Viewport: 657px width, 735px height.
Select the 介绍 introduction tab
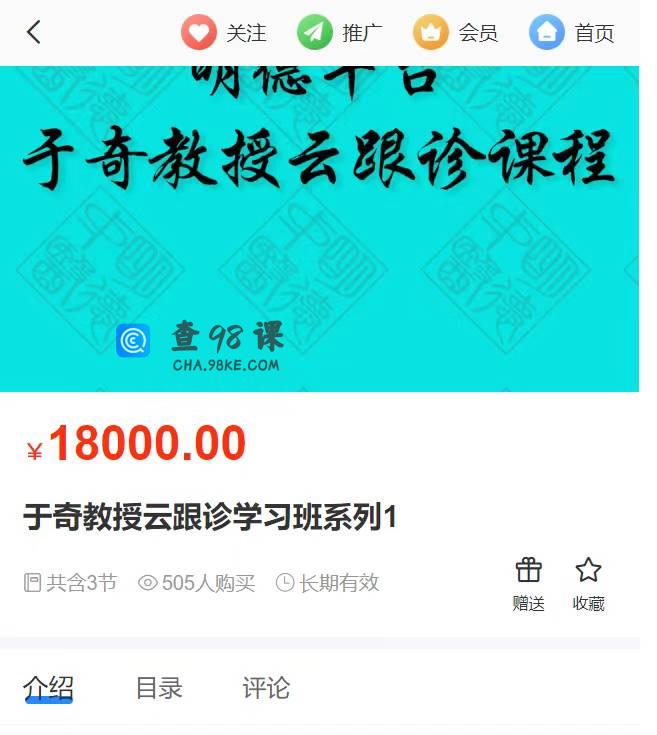[48, 688]
